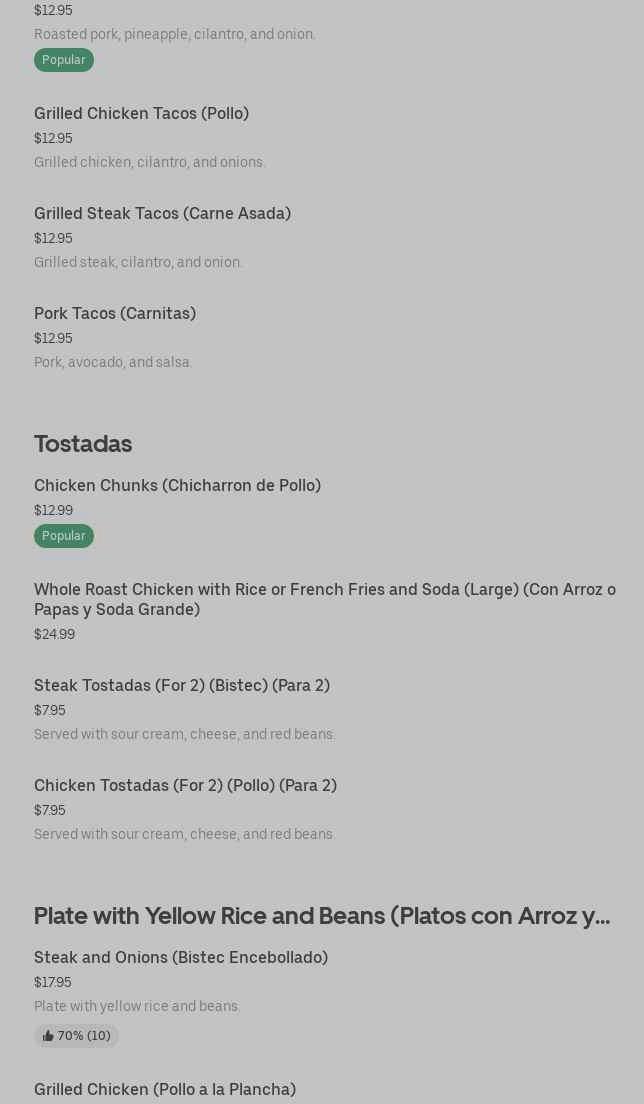The height and width of the screenshot is (1104, 644).
Task: Choose Chicken Chunks (Chicharron de Pollo)
Action: pos(177,486)
